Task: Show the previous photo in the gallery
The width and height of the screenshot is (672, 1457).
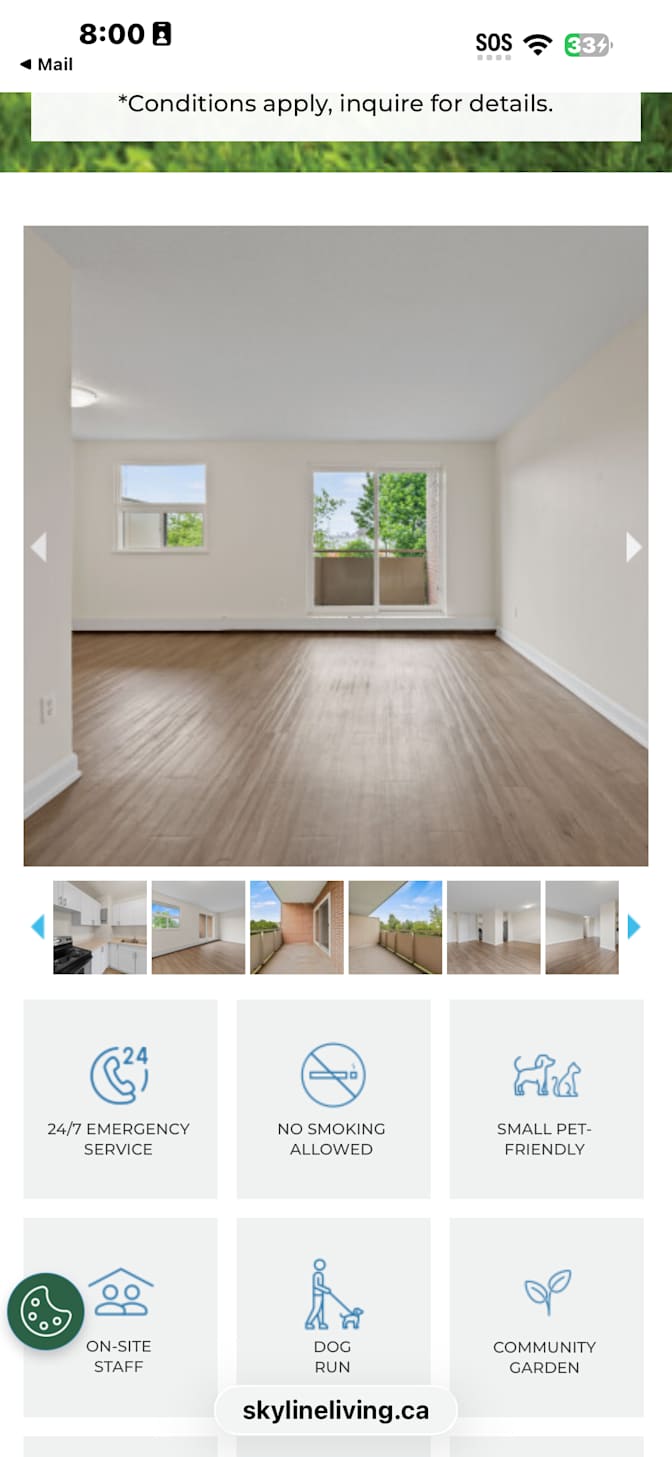Action: [x=39, y=547]
